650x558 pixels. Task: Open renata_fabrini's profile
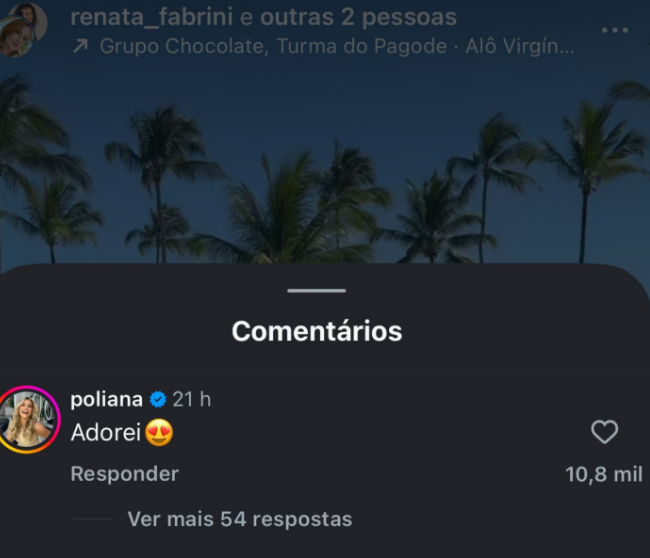(x=149, y=17)
